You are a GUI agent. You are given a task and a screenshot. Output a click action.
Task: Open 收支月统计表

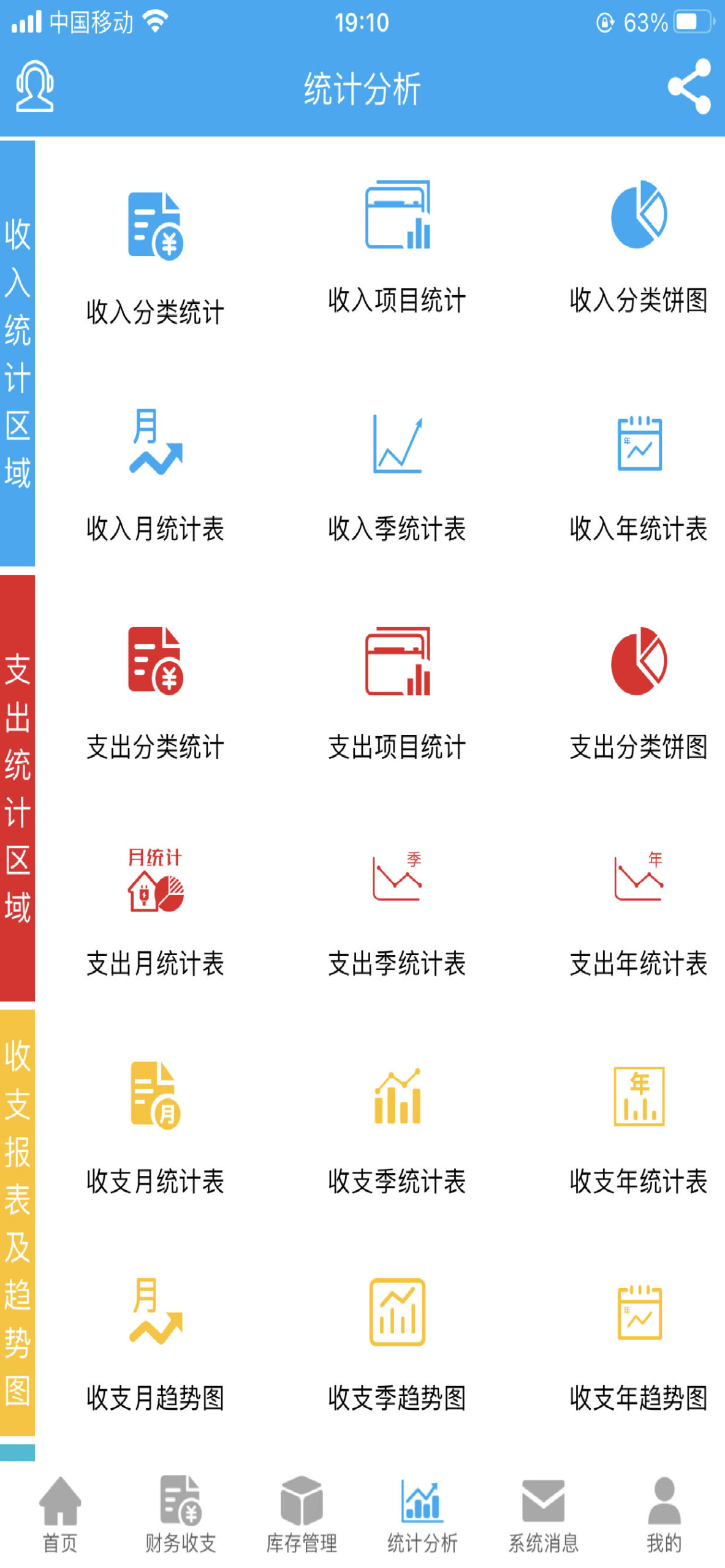tap(155, 1128)
